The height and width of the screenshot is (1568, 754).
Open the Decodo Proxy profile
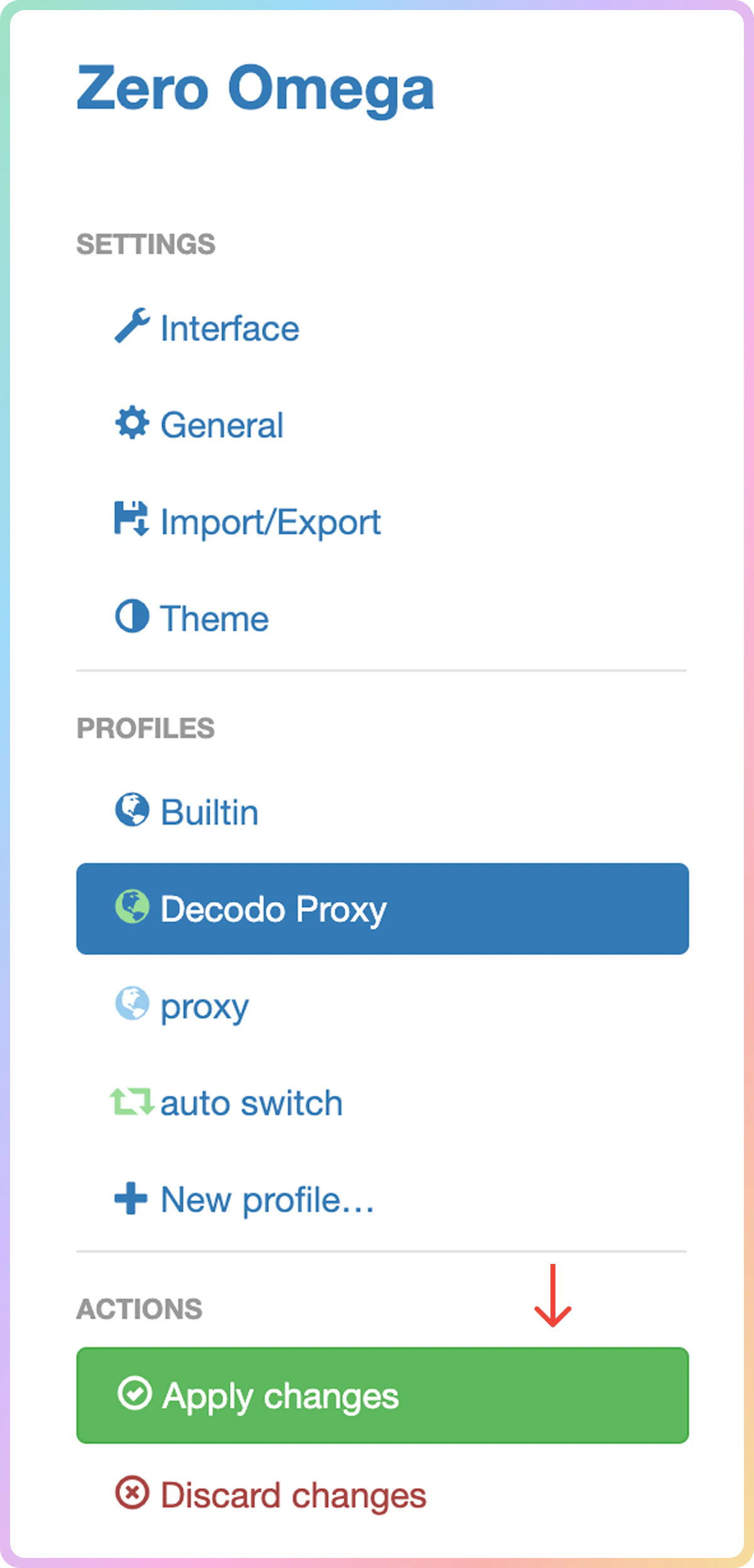point(382,909)
